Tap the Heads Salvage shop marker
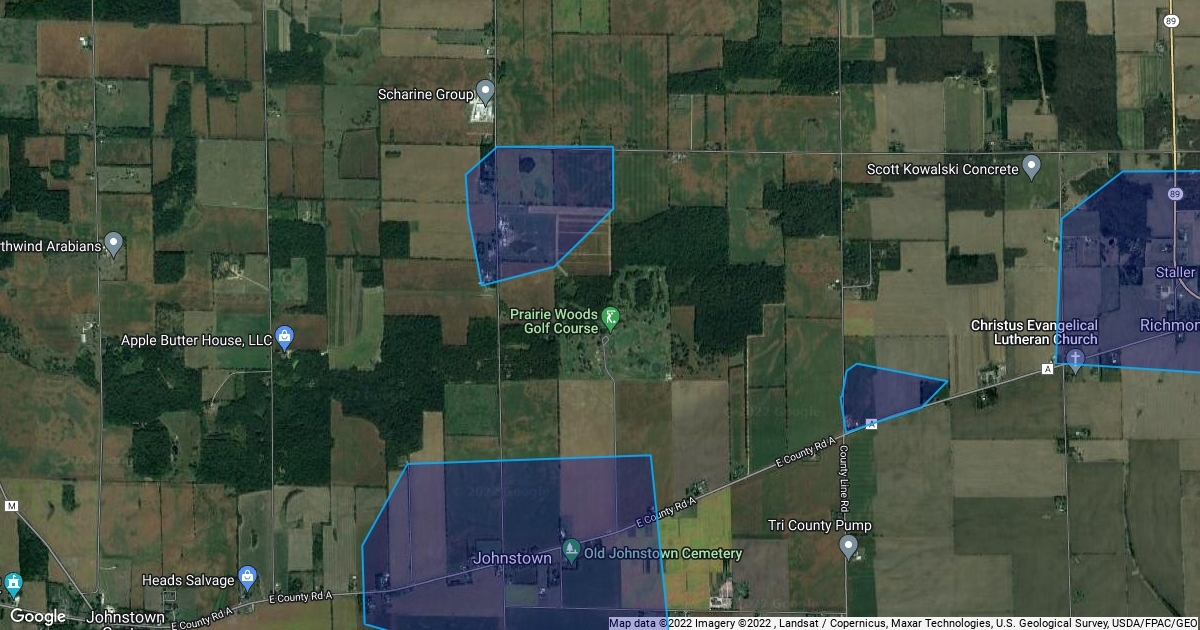The image size is (1200, 630). pos(248,577)
